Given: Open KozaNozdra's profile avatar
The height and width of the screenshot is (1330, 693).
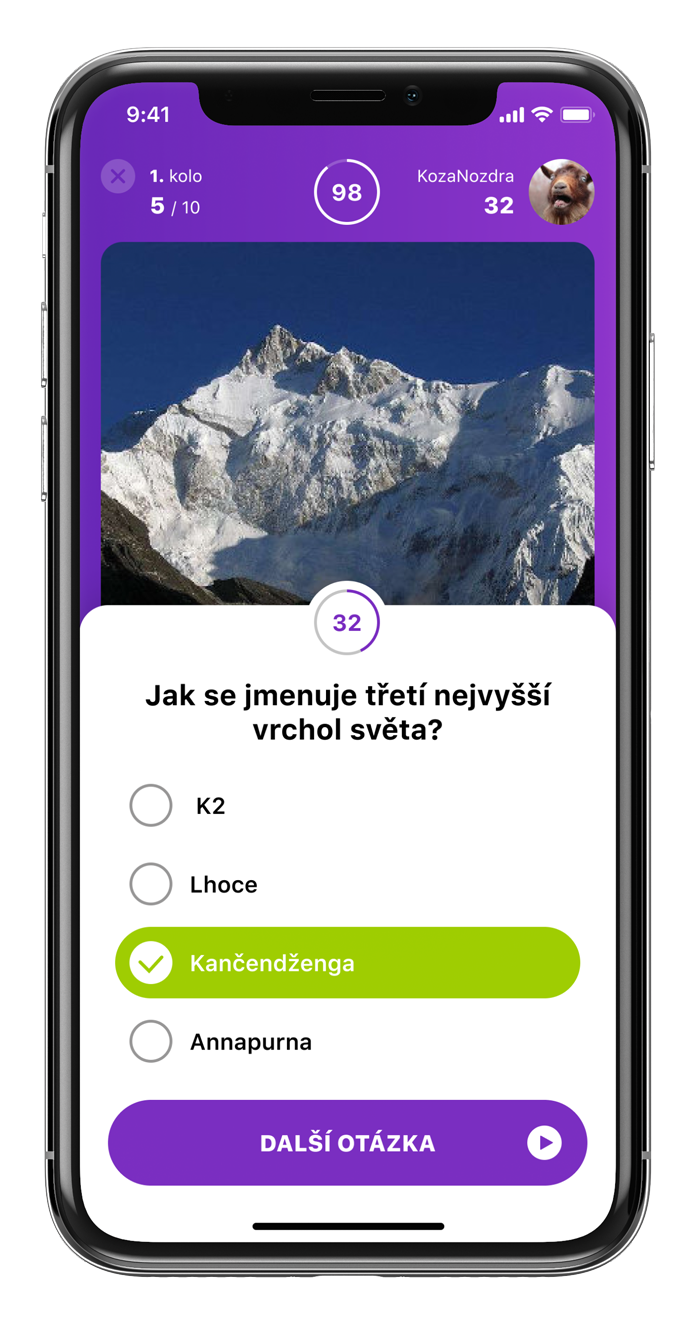Looking at the screenshot, I should point(561,191).
